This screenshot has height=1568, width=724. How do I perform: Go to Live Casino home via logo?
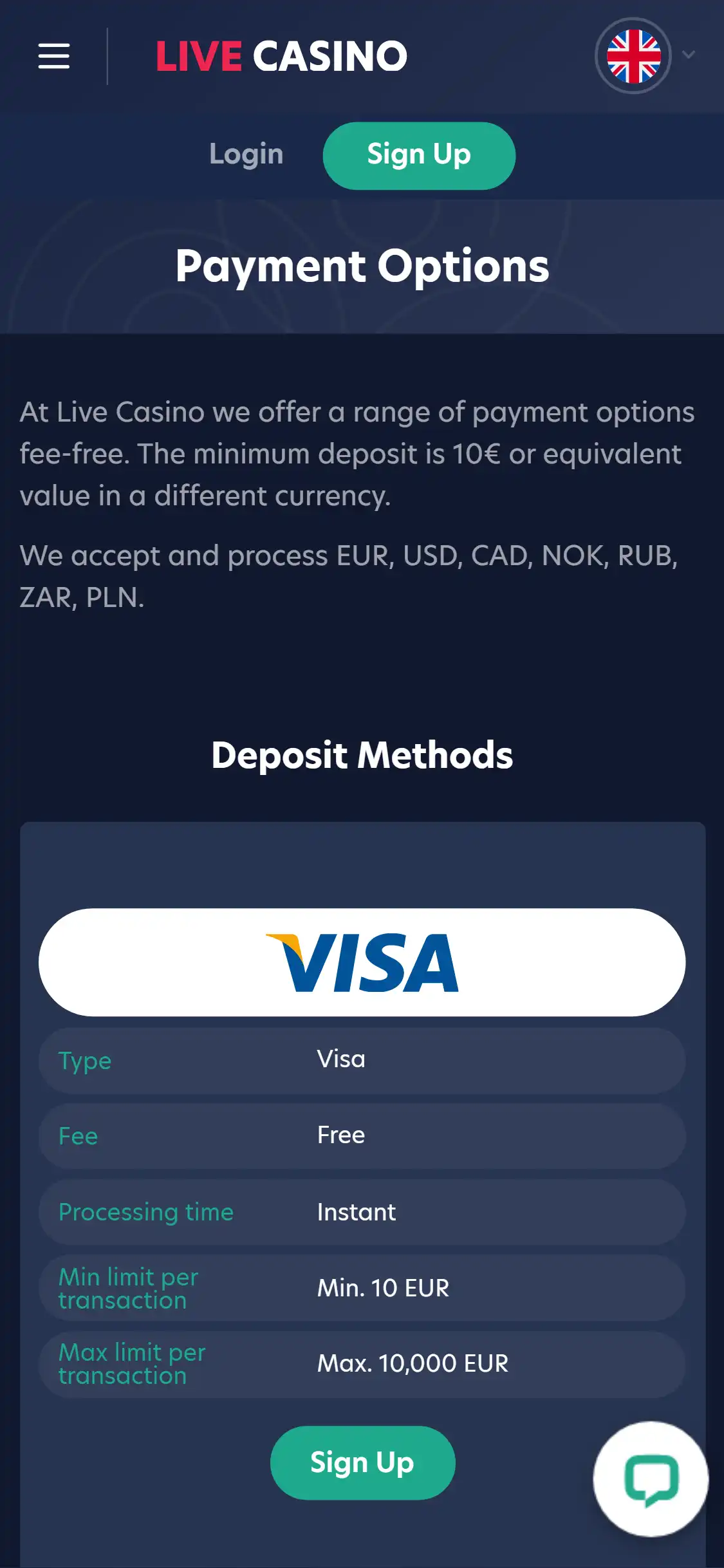(281, 56)
